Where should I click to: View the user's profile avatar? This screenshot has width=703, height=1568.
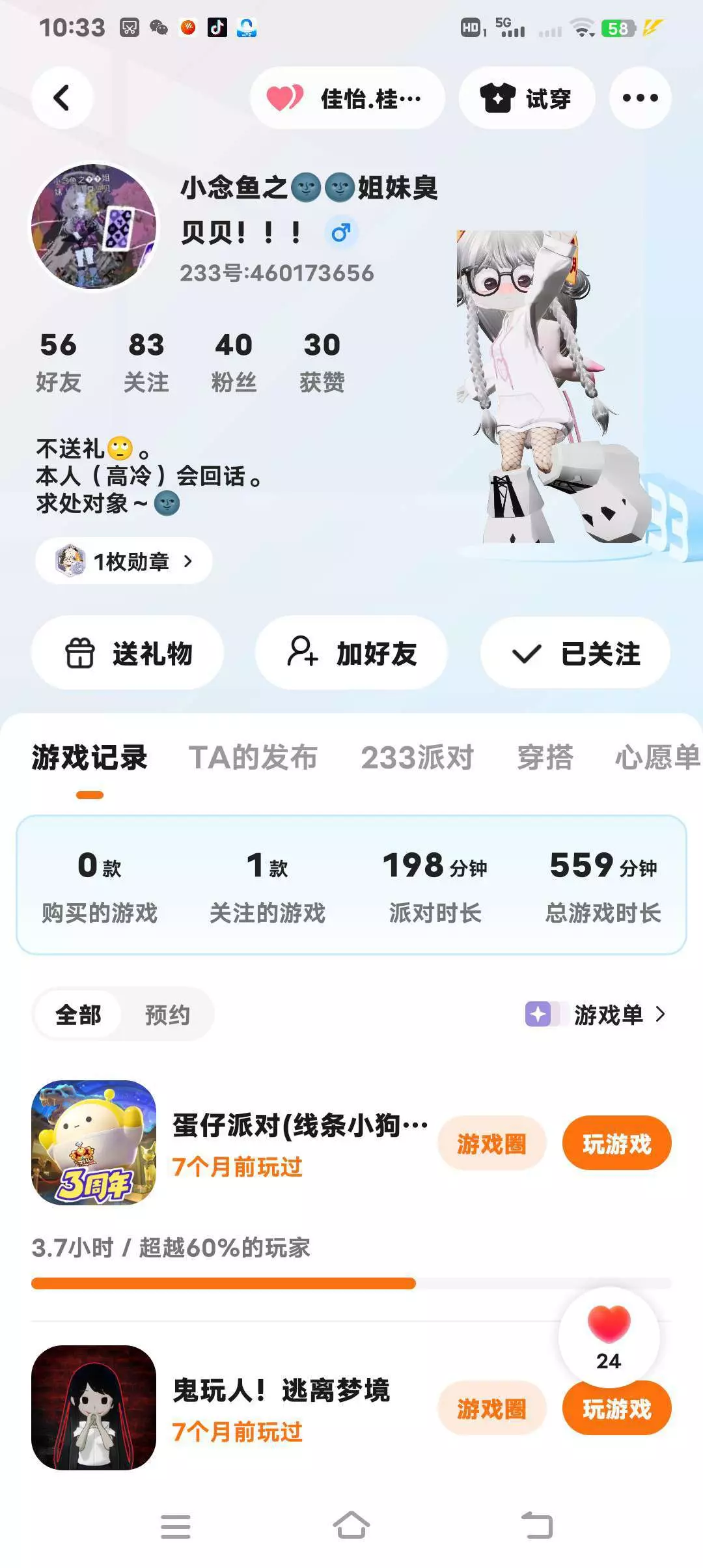94,227
